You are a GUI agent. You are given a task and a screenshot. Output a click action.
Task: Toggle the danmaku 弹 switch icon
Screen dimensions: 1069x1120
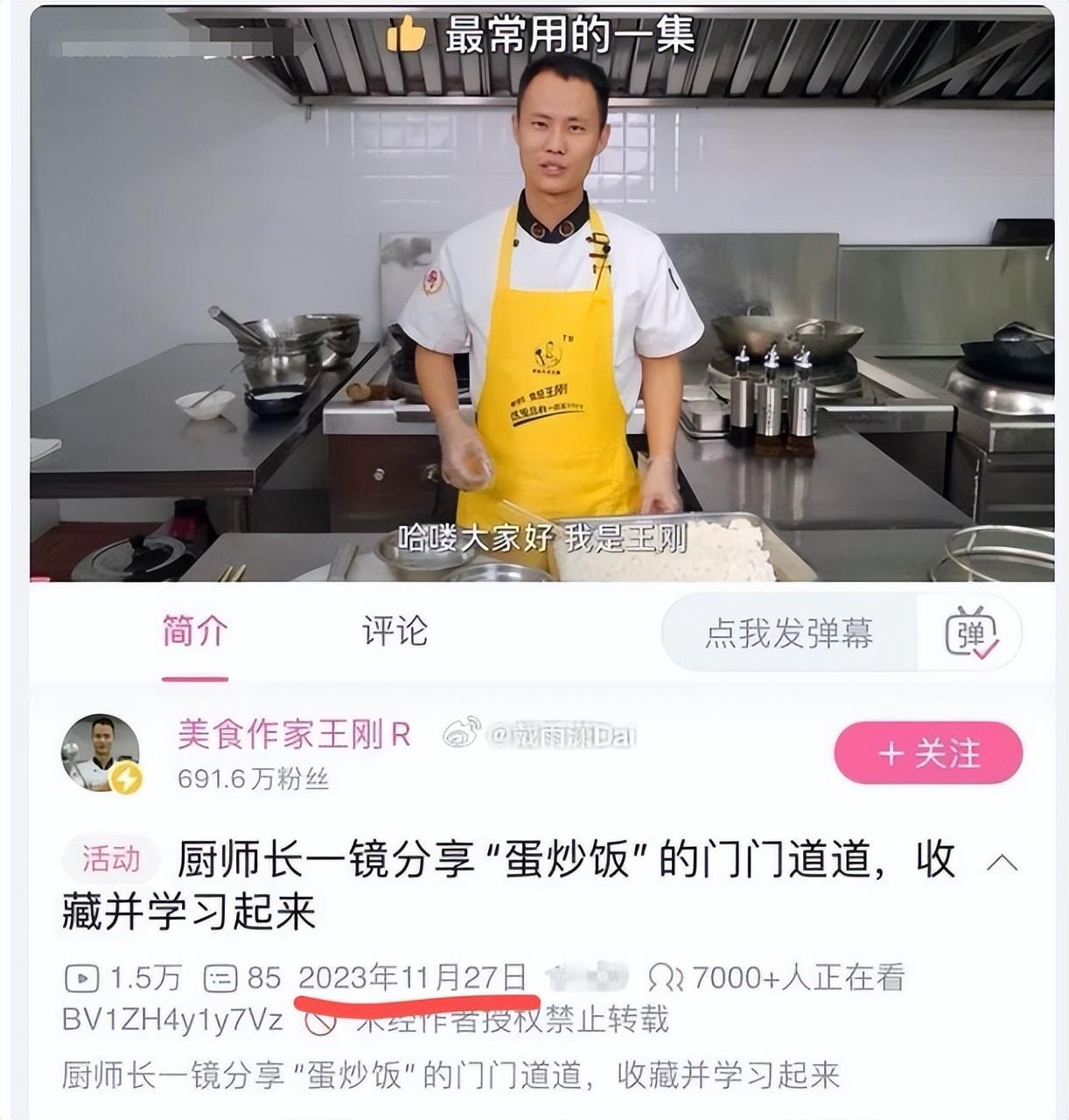971,633
